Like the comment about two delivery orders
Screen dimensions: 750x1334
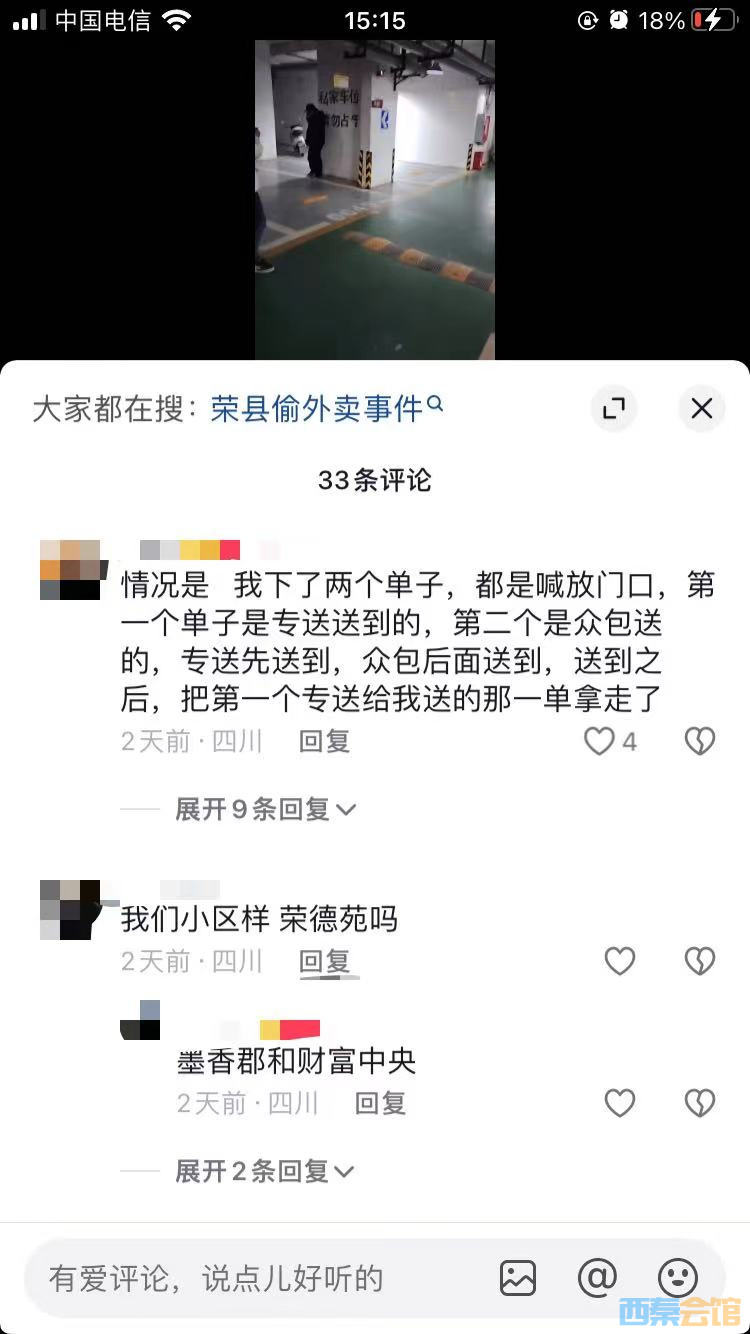pos(600,741)
